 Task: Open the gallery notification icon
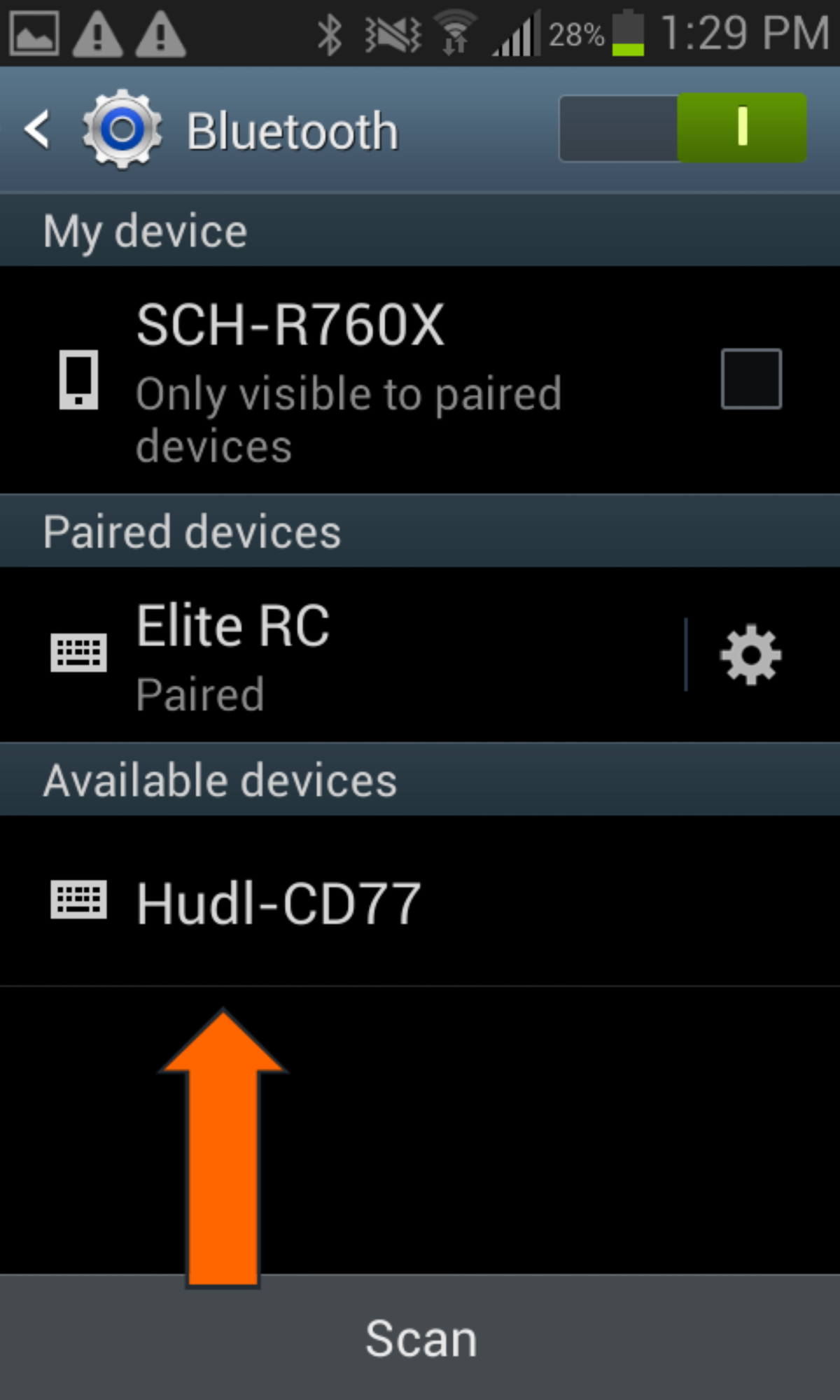coord(34,31)
